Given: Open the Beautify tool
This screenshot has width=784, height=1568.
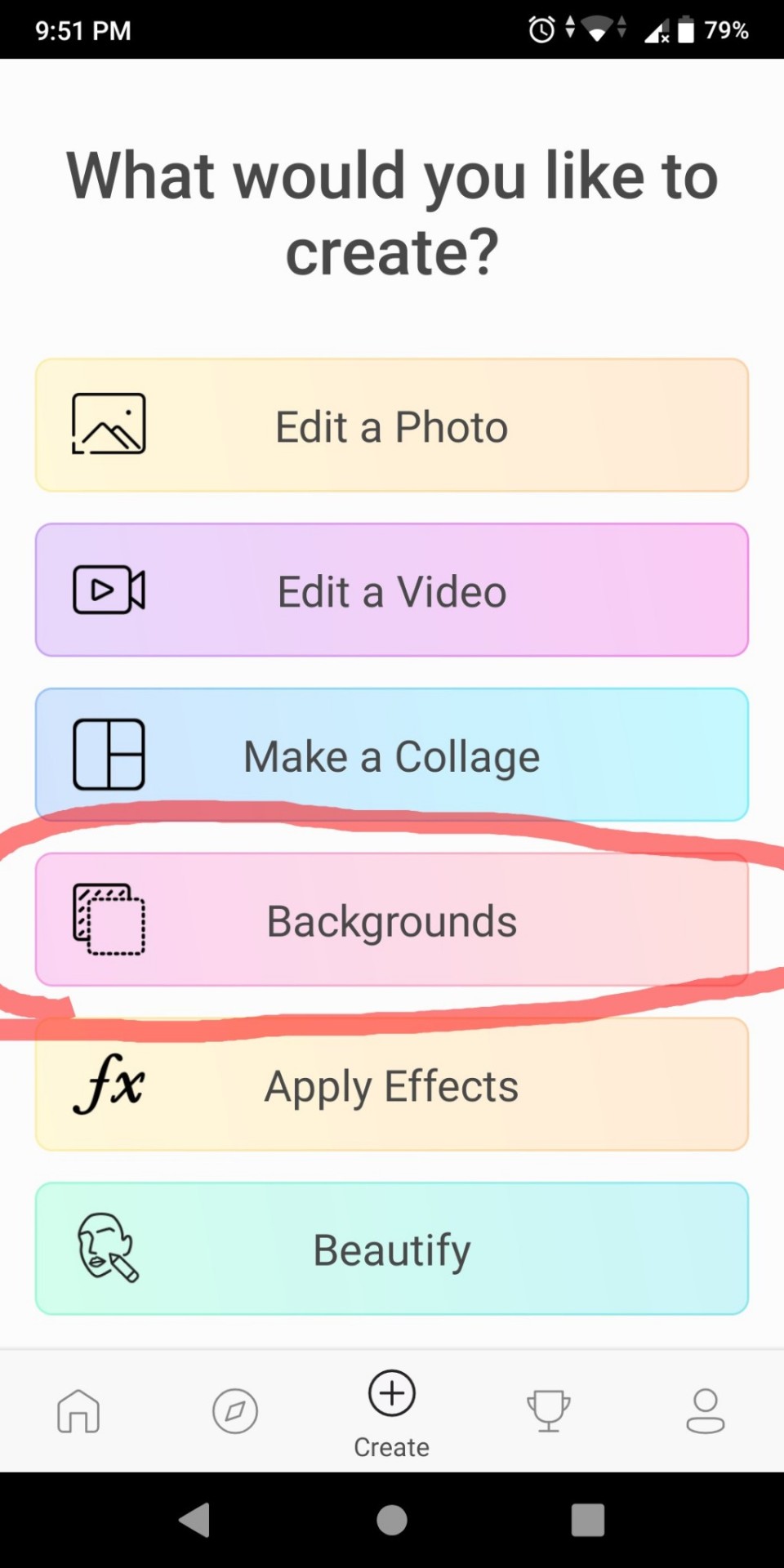Looking at the screenshot, I should coord(392,1249).
